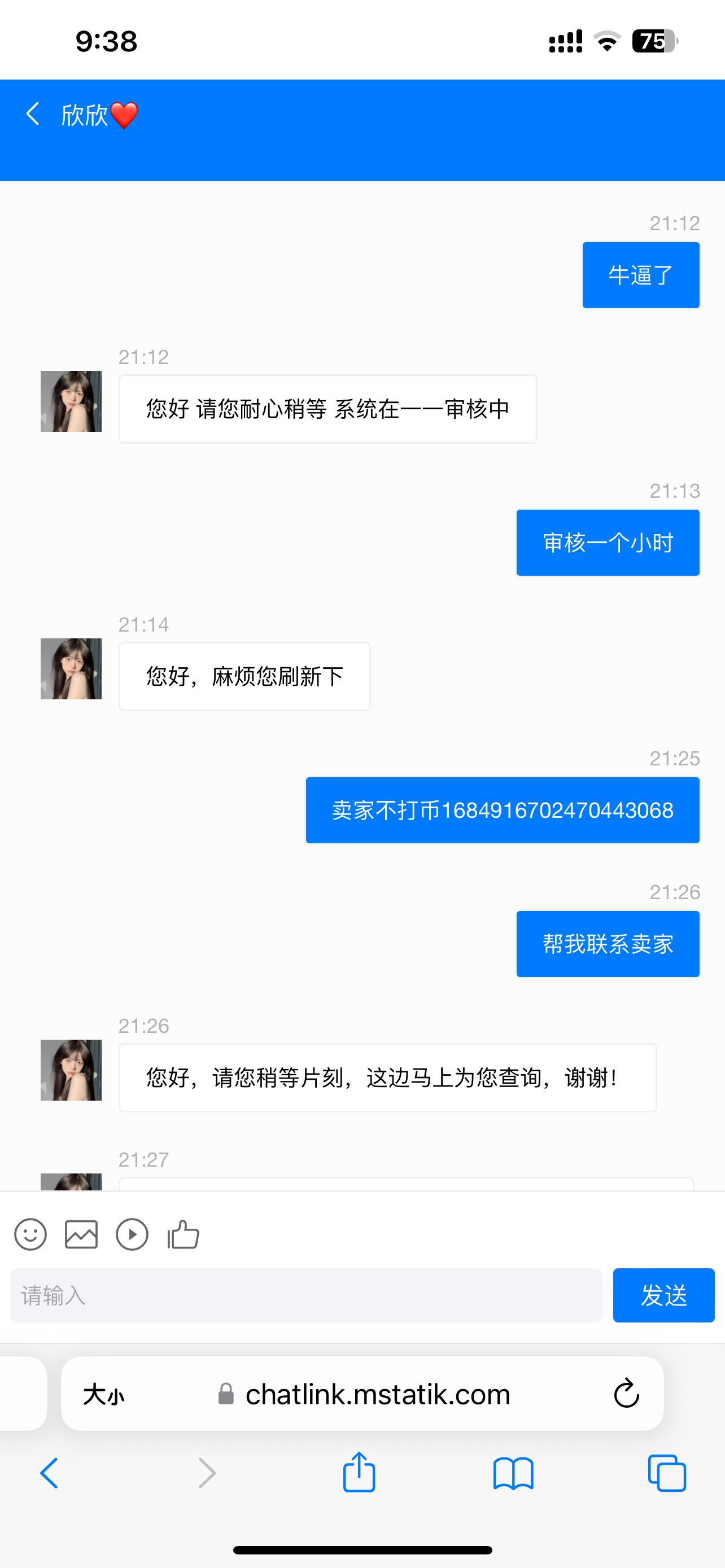
Task: Go back from the 欣欣 chat
Action: [33, 114]
